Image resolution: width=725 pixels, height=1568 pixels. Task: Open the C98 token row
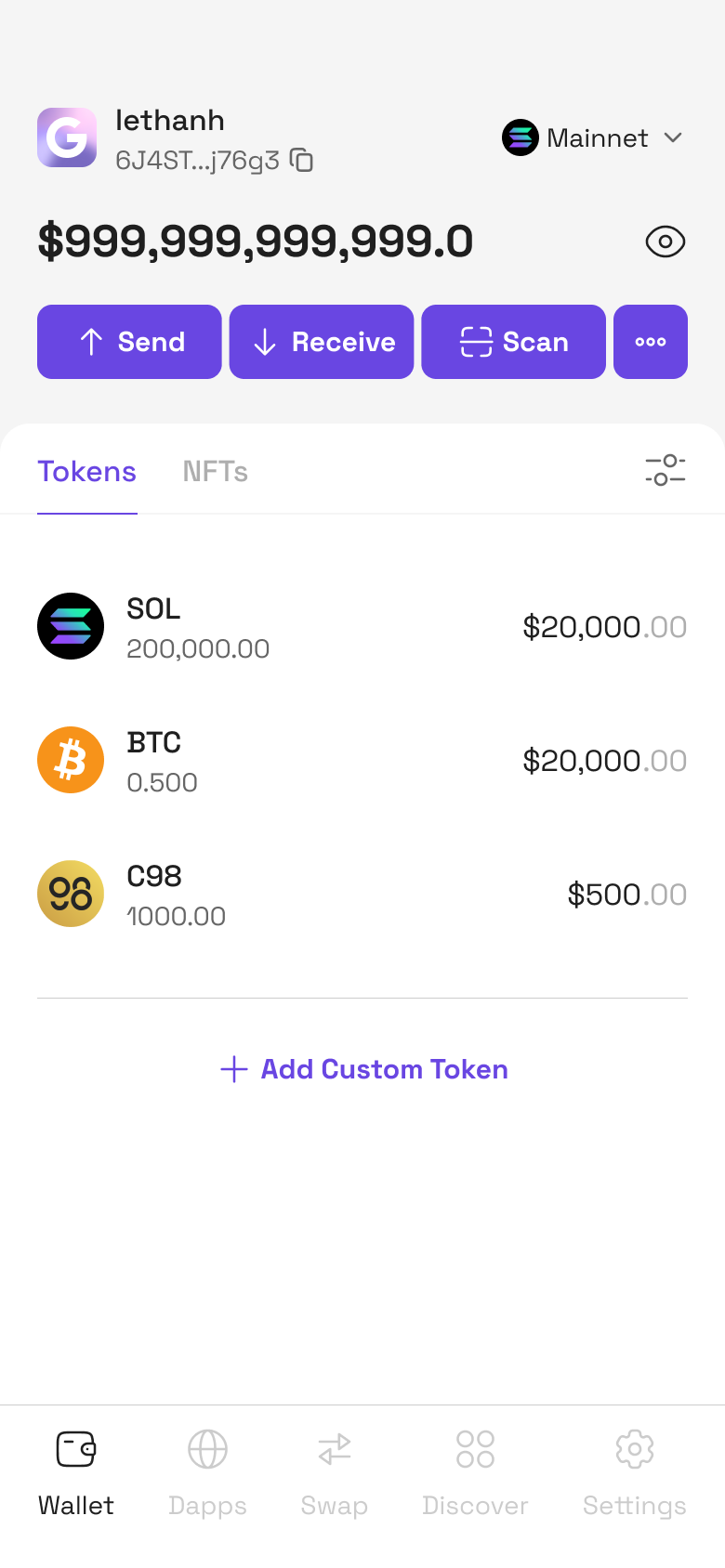pos(362,895)
